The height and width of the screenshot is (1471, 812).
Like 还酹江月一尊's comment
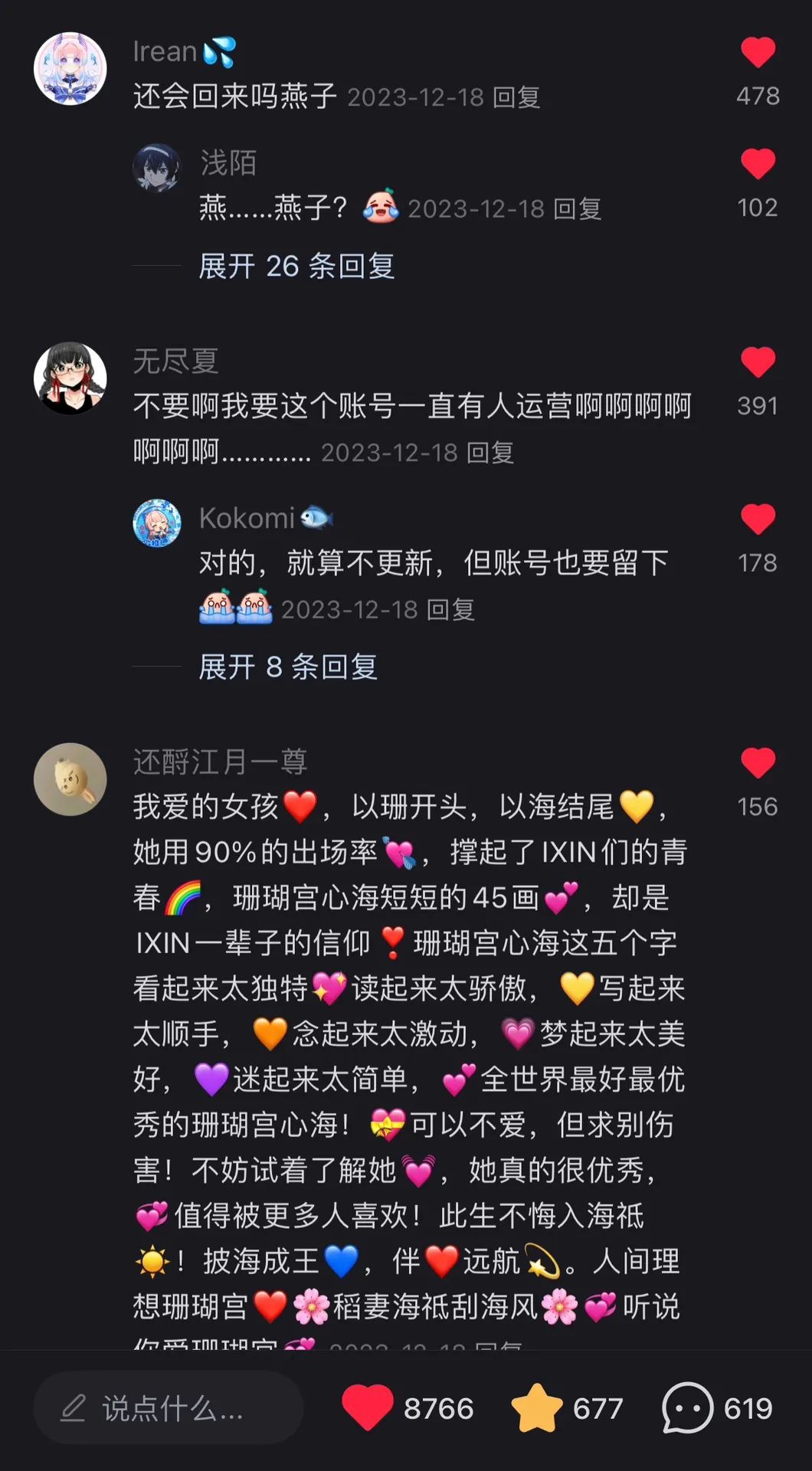(x=758, y=763)
